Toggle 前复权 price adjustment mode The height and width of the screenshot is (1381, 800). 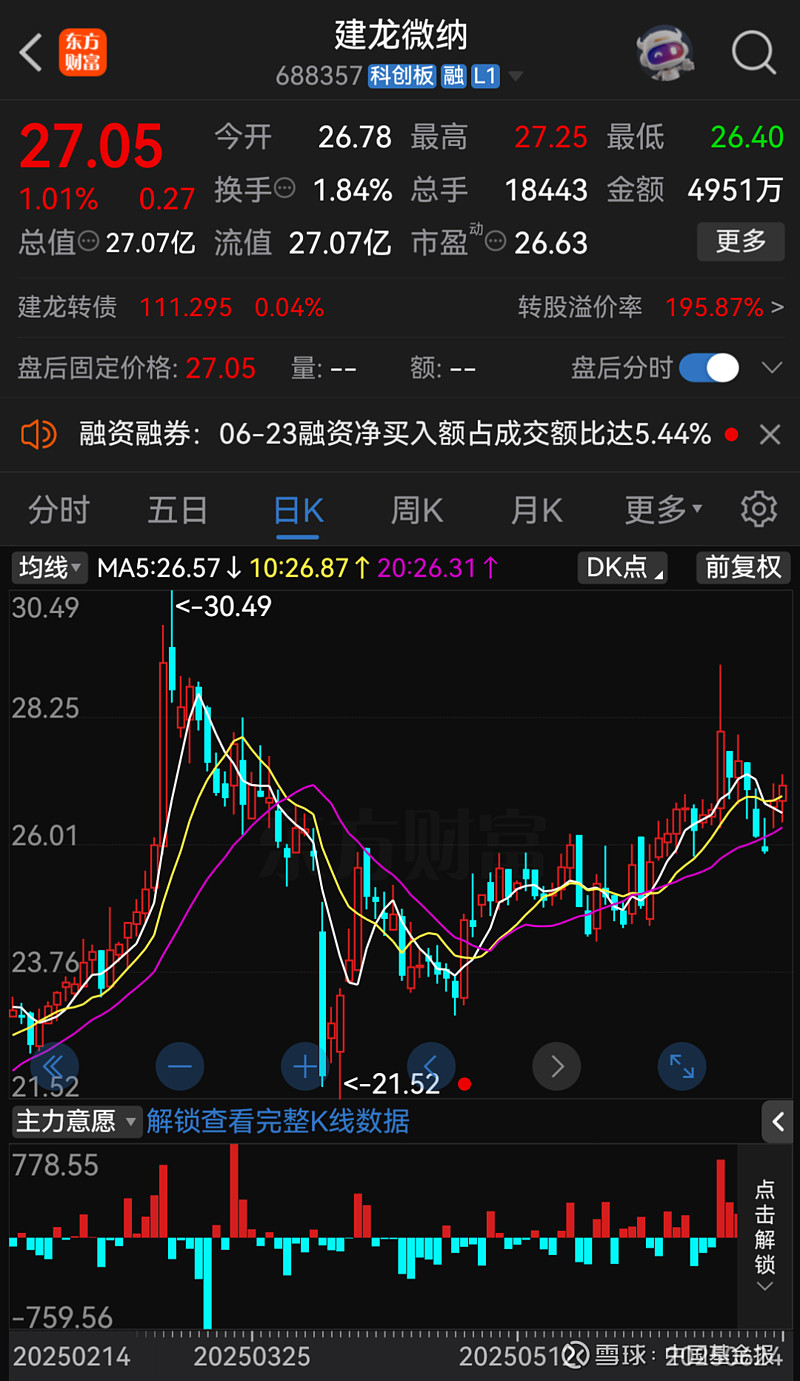[x=743, y=568]
